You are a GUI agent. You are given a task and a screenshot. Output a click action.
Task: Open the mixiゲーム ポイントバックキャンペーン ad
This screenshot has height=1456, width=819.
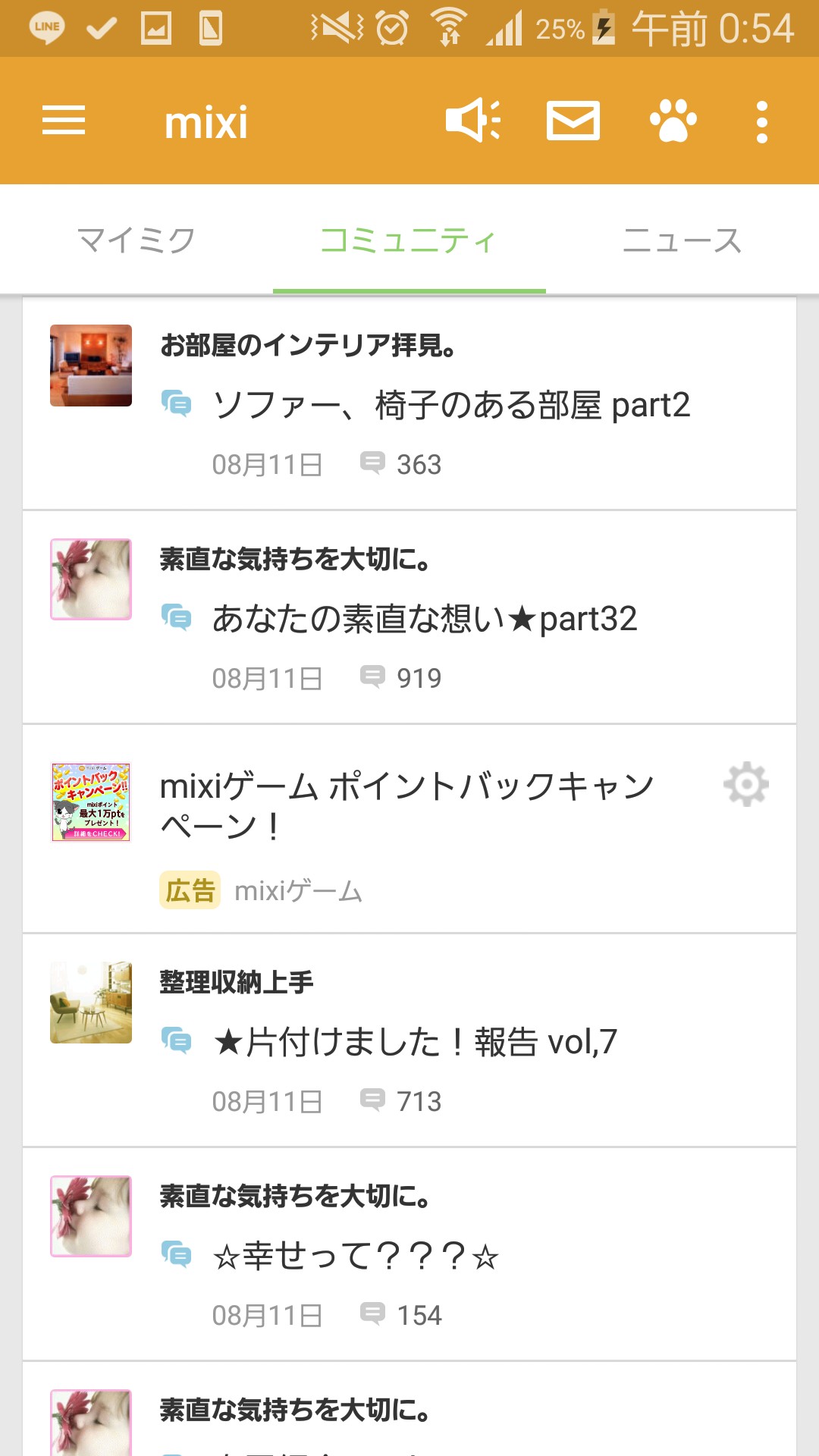406,805
